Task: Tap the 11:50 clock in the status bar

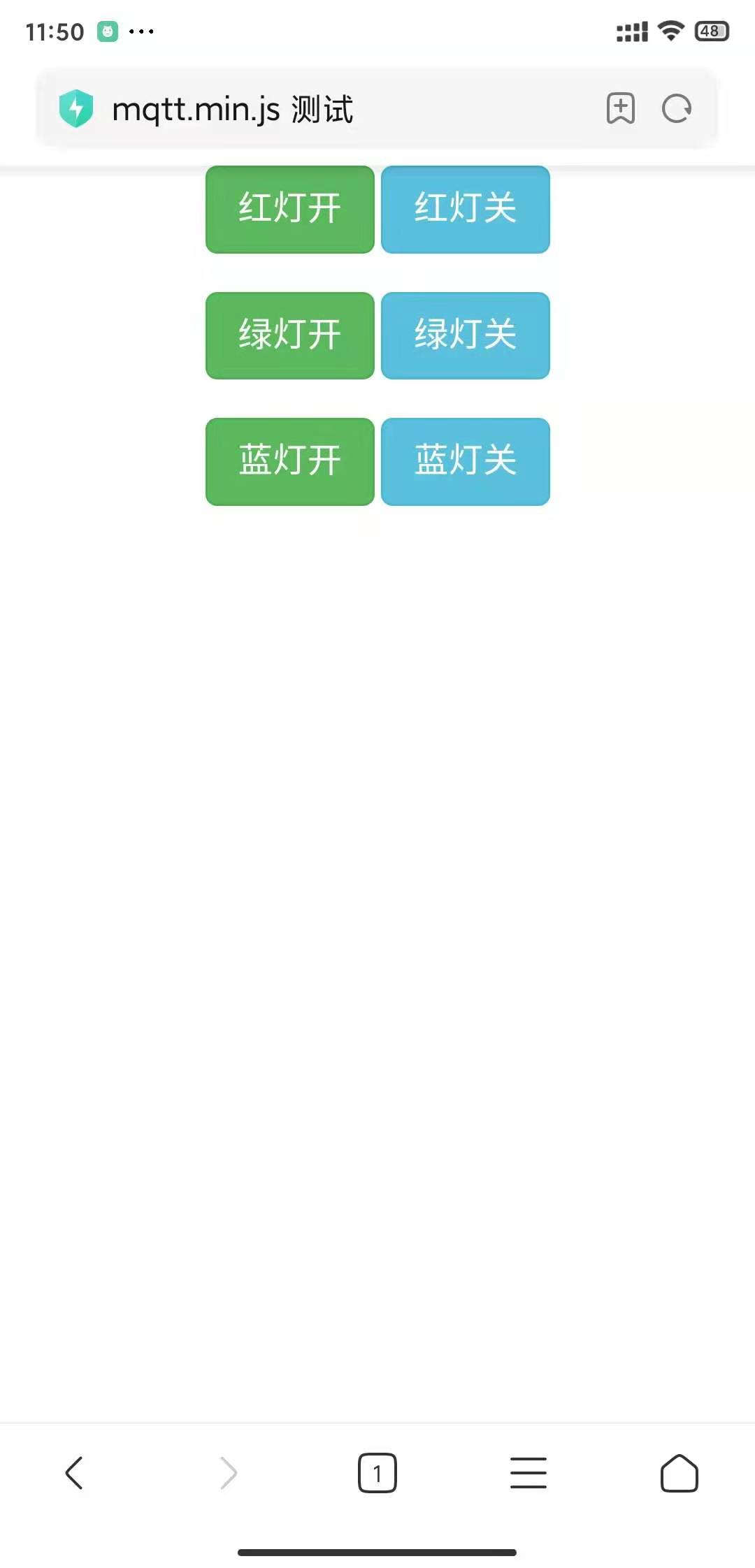Action: 55,31
